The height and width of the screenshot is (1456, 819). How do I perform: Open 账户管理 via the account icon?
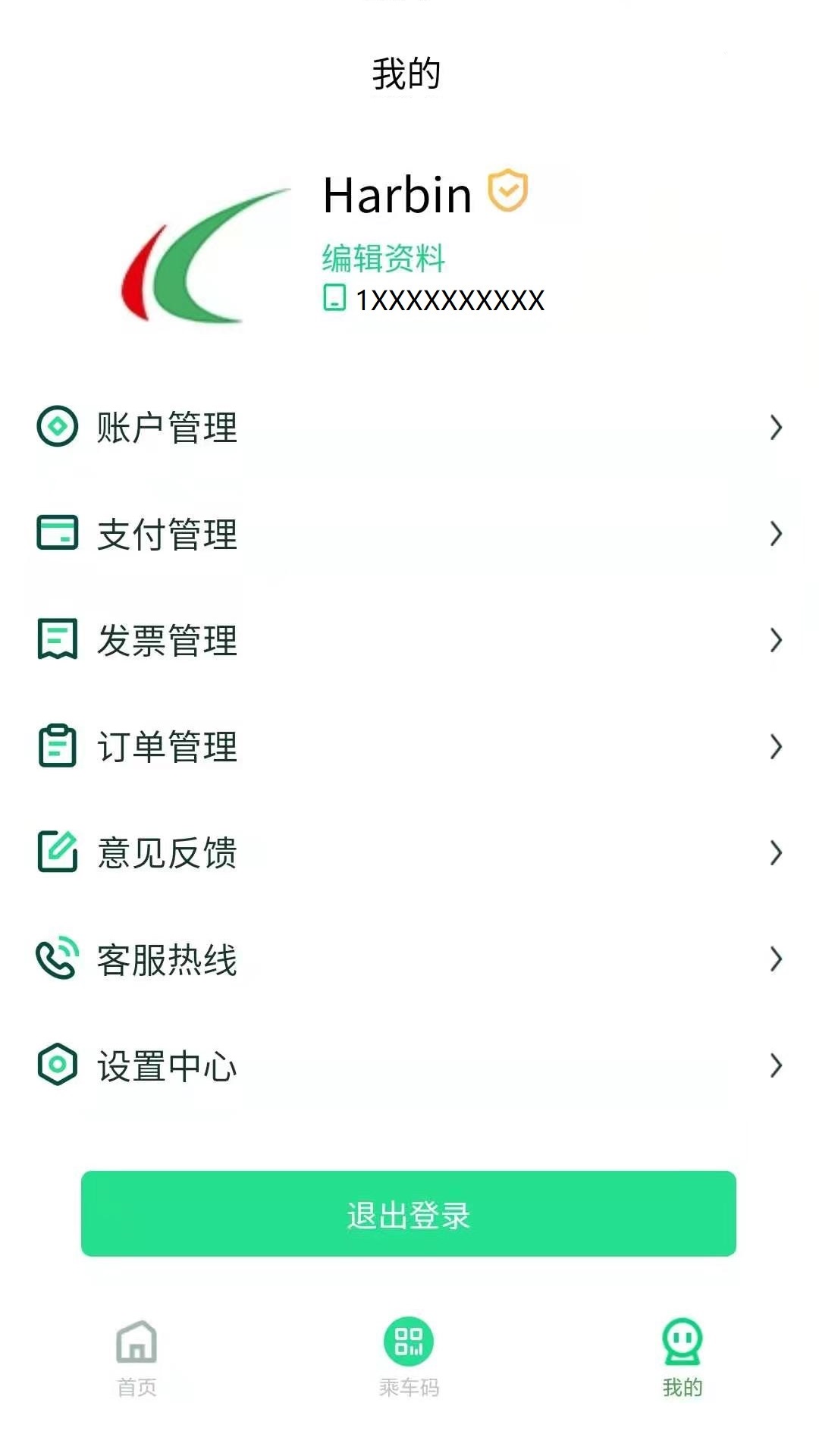[57, 427]
